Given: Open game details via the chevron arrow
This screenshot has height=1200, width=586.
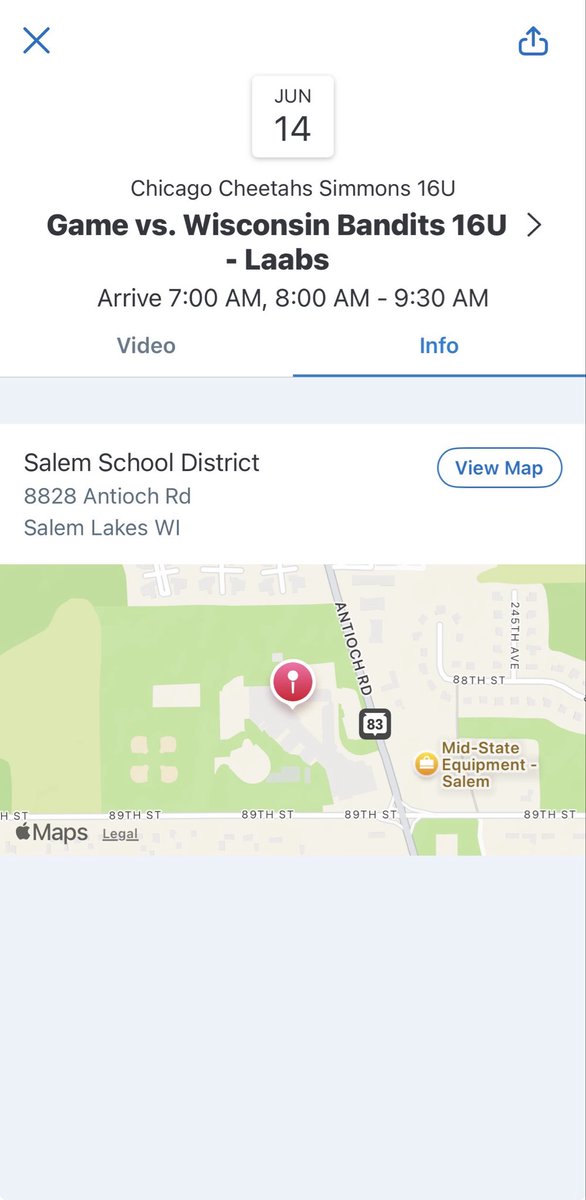Looking at the screenshot, I should coord(533,225).
